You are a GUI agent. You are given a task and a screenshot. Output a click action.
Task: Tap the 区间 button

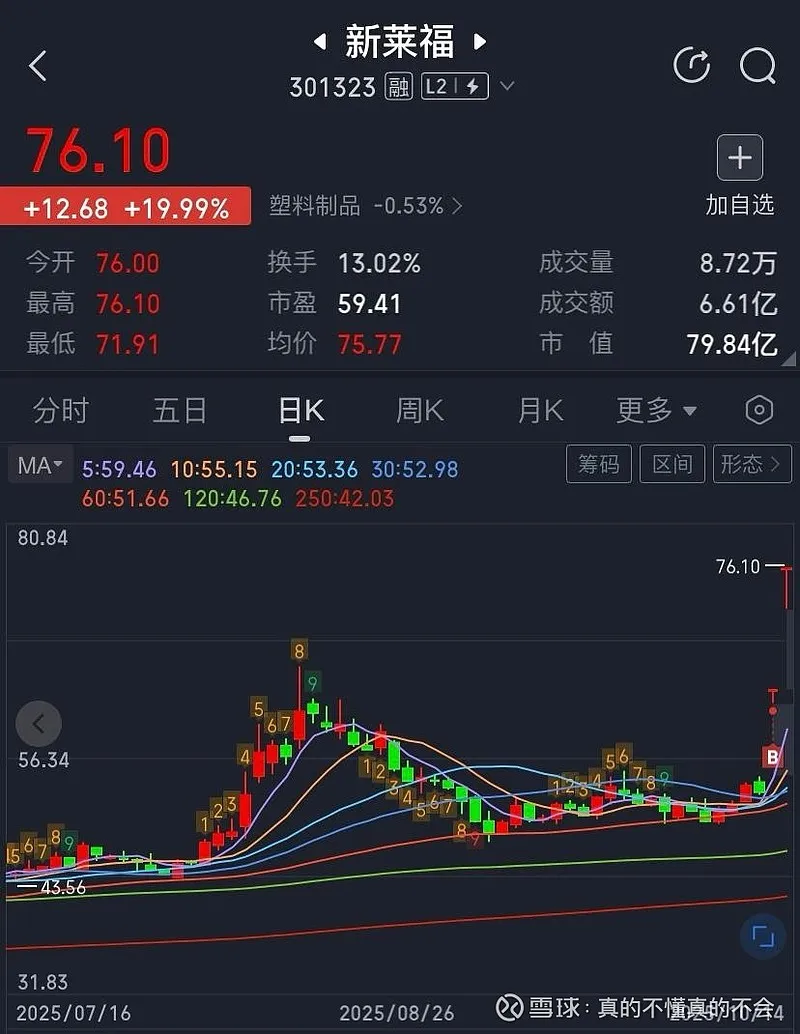672,464
